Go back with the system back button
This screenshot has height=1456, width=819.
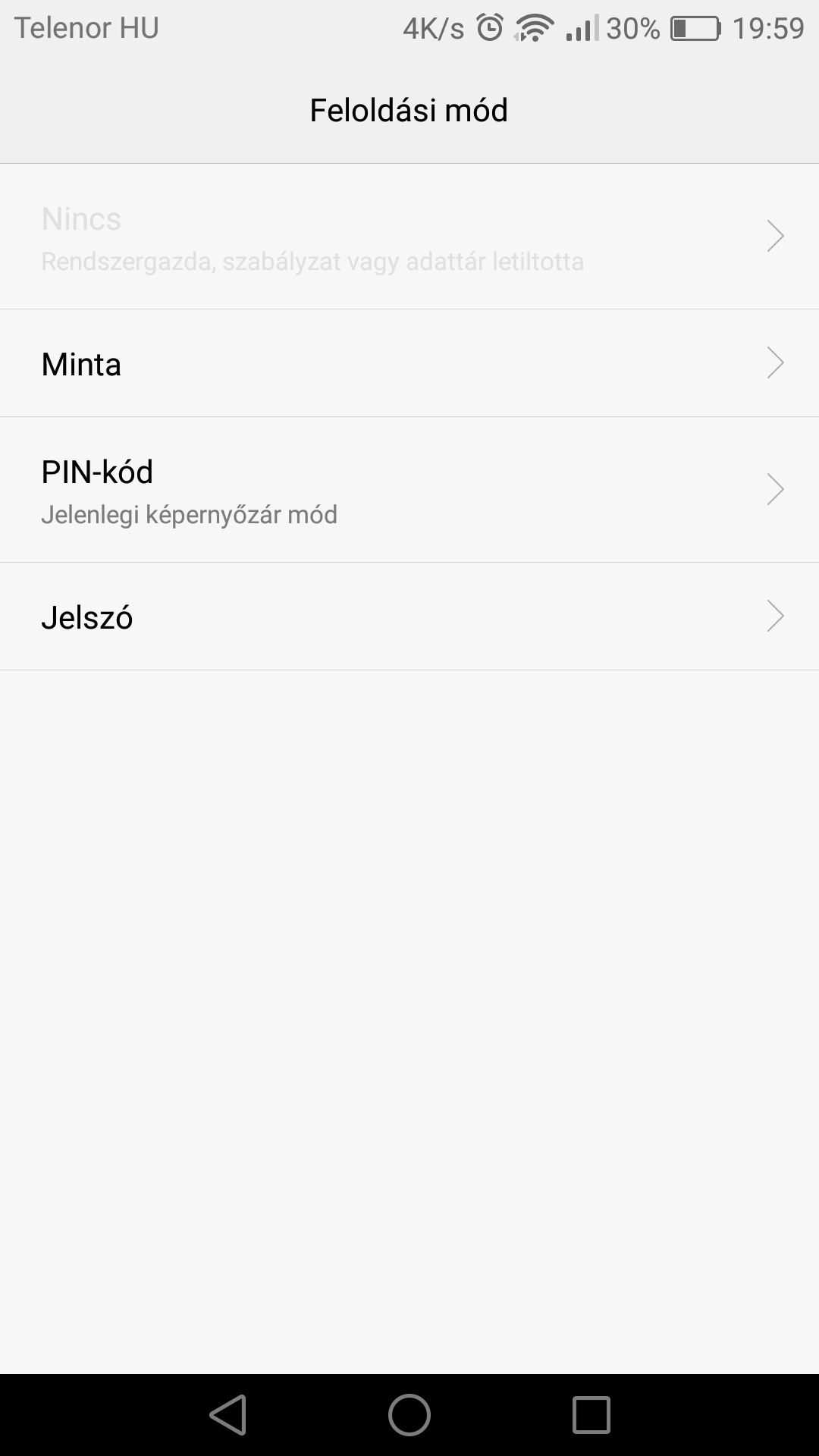click(x=227, y=1415)
